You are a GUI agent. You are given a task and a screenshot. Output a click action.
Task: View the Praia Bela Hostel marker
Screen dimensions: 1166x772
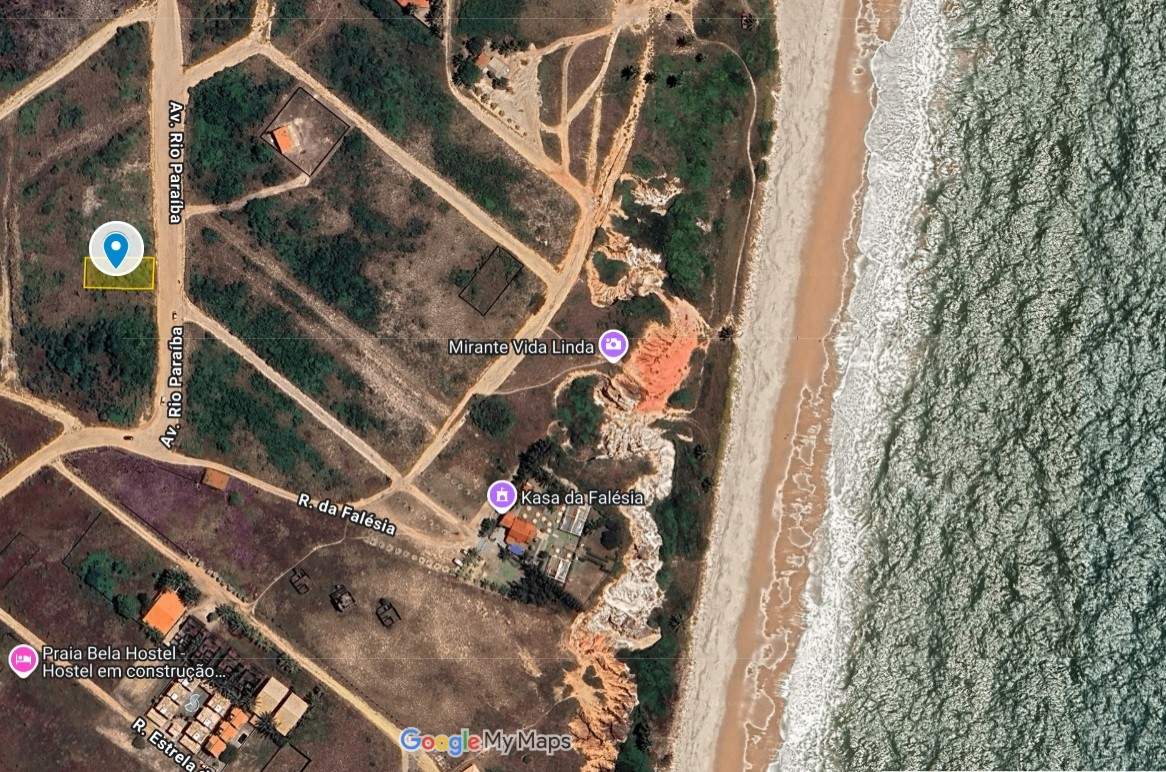tap(23, 660)
